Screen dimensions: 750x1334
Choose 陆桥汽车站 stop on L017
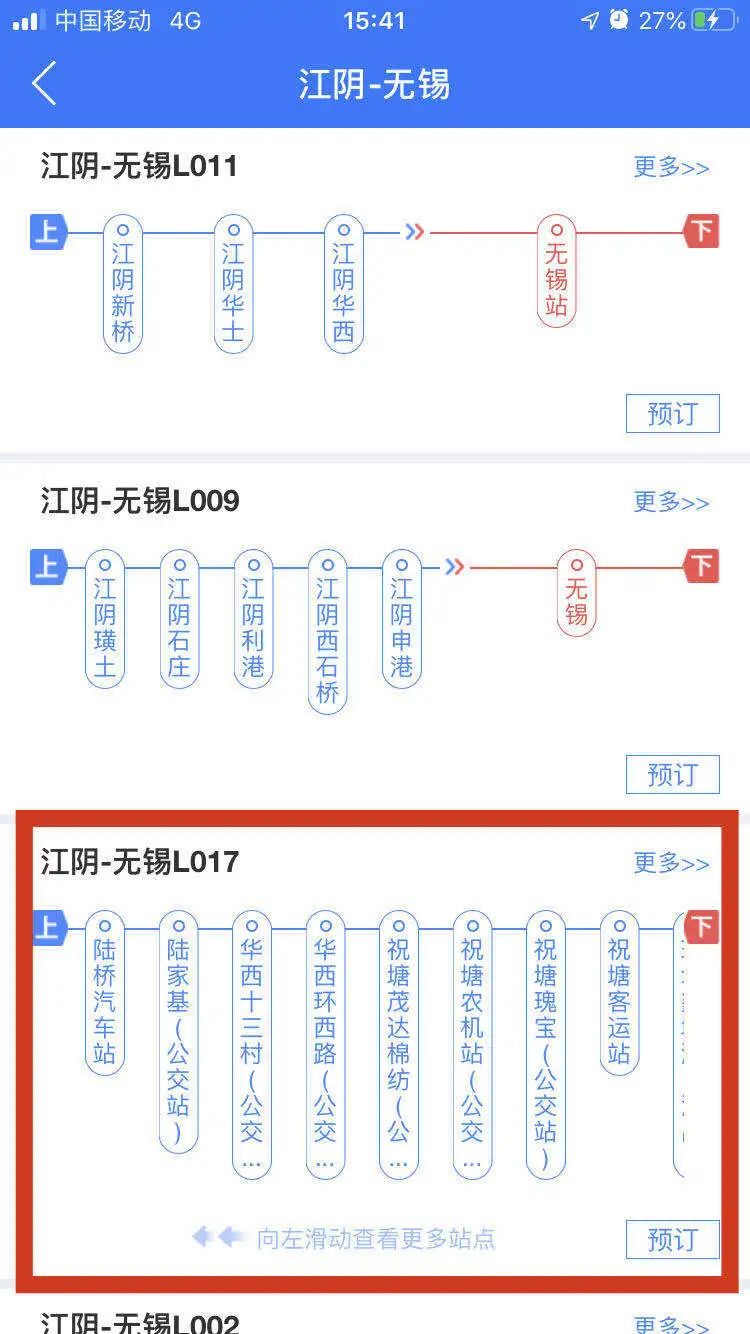click(105, 991)
